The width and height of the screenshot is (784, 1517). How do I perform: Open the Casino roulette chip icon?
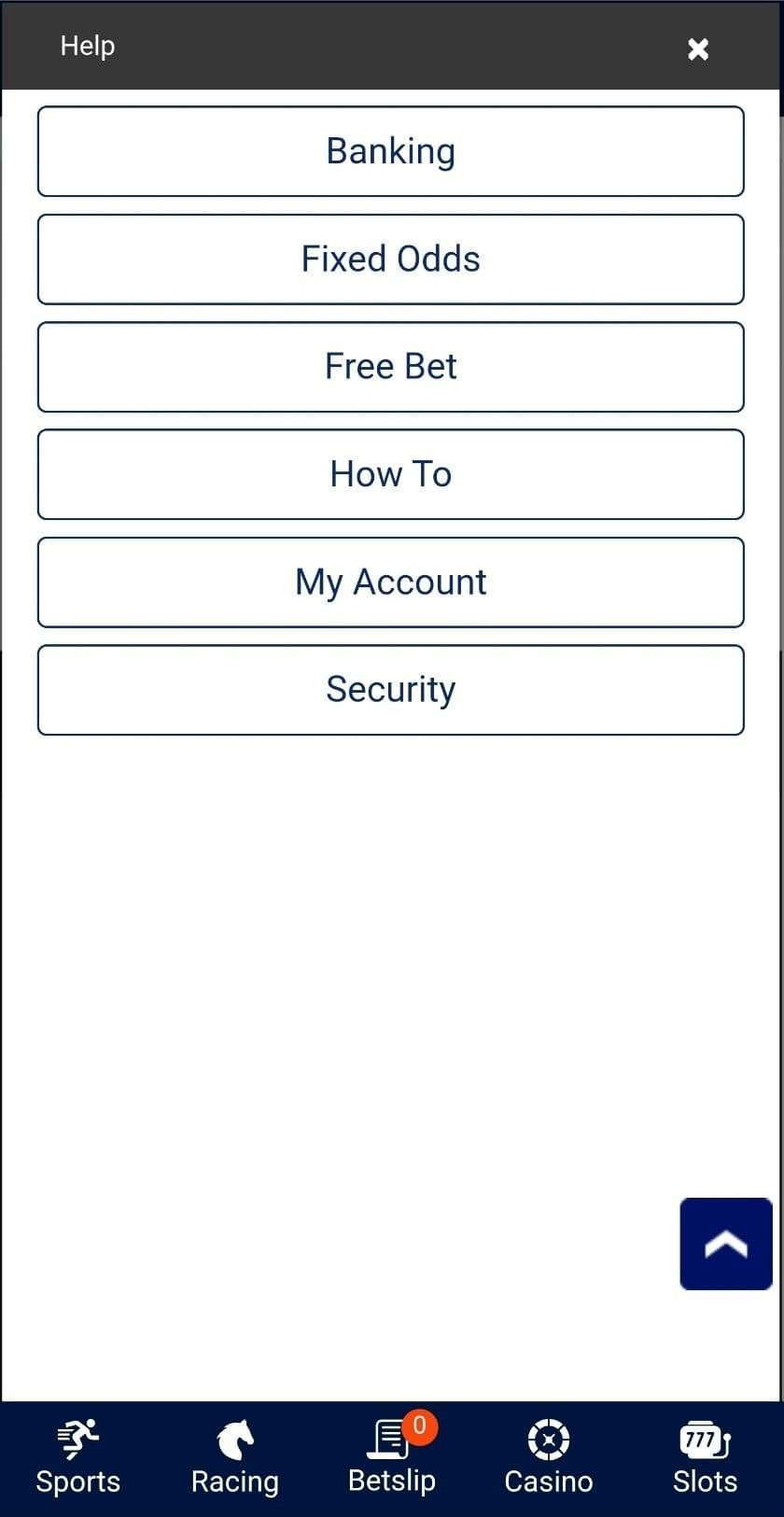(548, 1440)
